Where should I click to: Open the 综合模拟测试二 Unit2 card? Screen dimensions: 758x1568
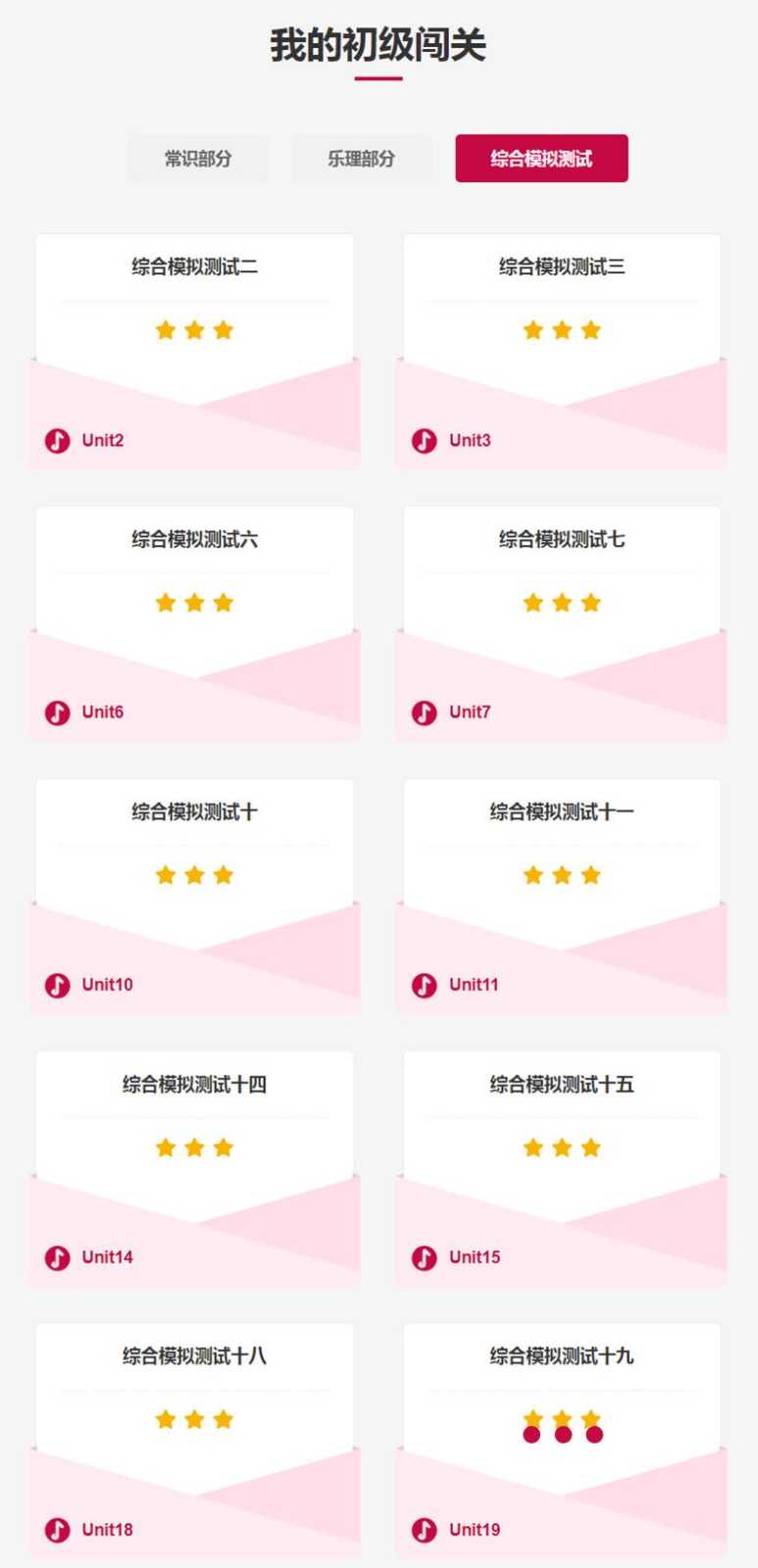[194, 350]
